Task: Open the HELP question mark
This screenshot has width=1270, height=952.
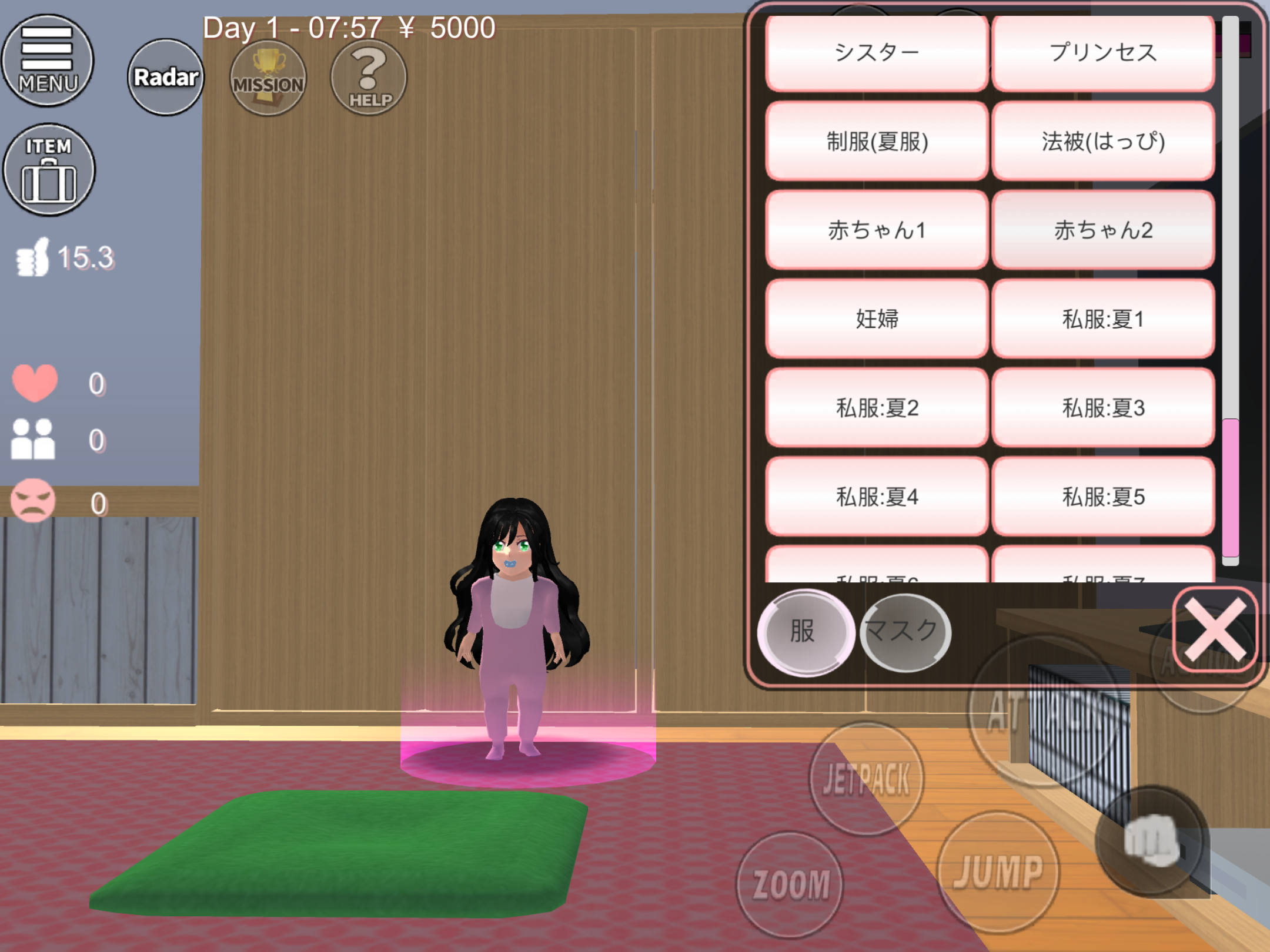Action: tap(369, 78)
